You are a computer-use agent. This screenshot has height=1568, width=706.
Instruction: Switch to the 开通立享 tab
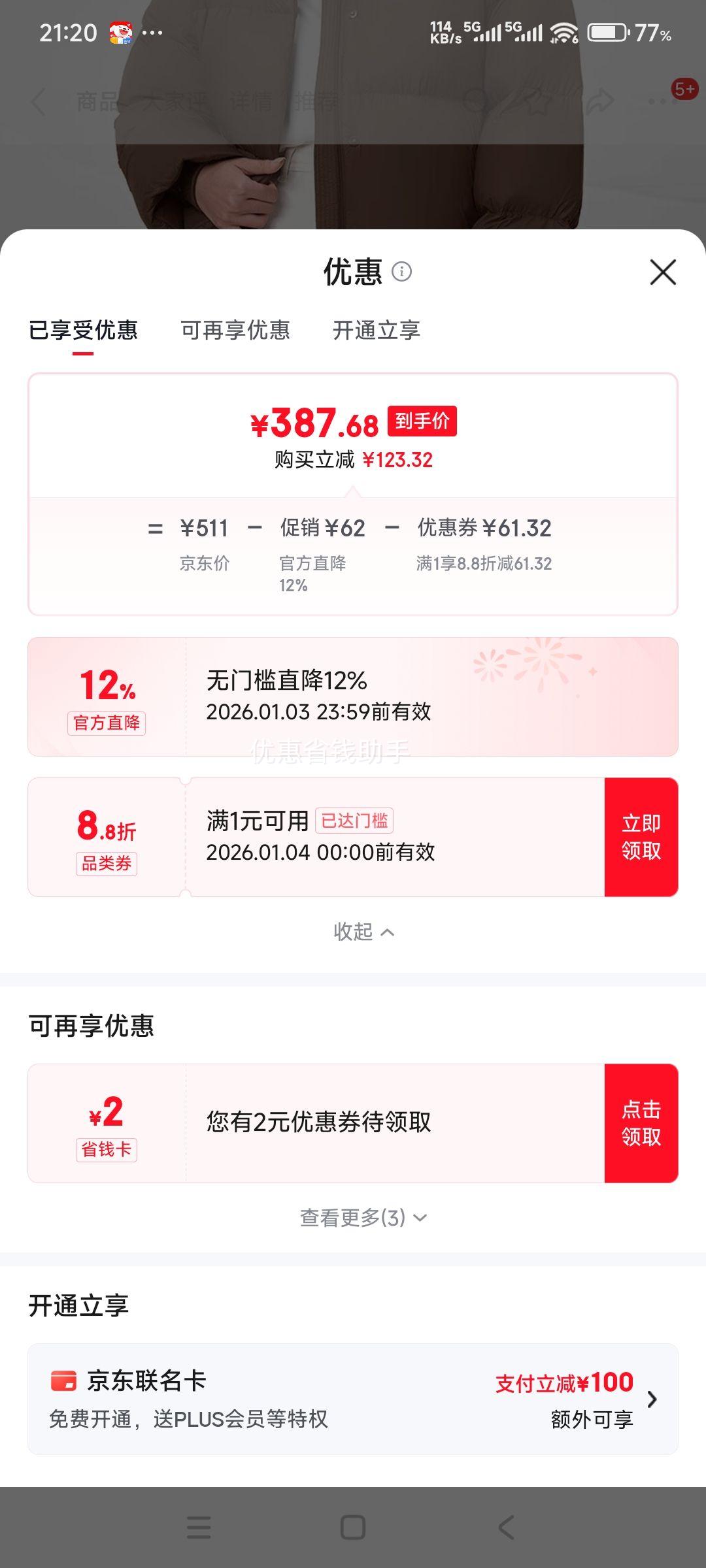coord(376,331)
